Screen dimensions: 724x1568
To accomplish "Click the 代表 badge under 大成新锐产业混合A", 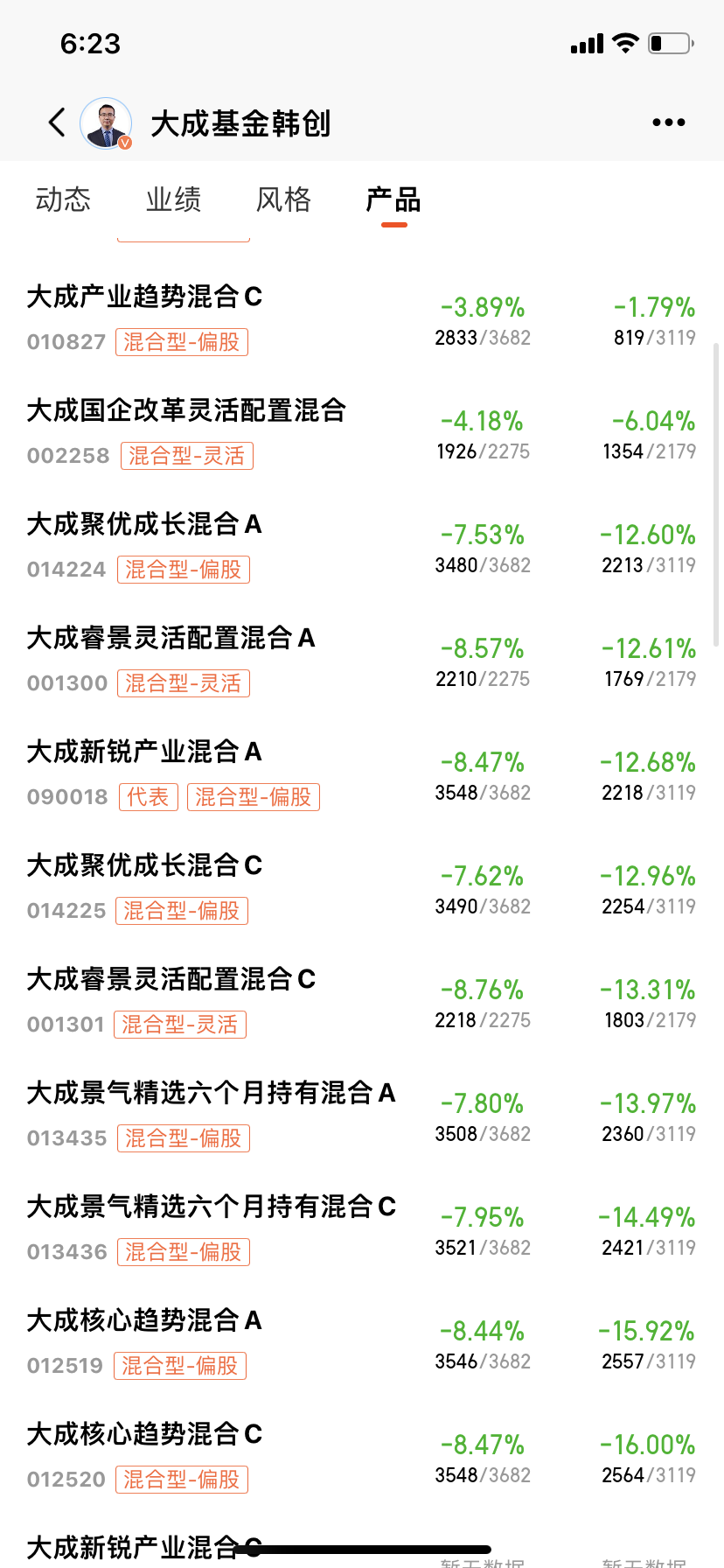I will [148, 796].
